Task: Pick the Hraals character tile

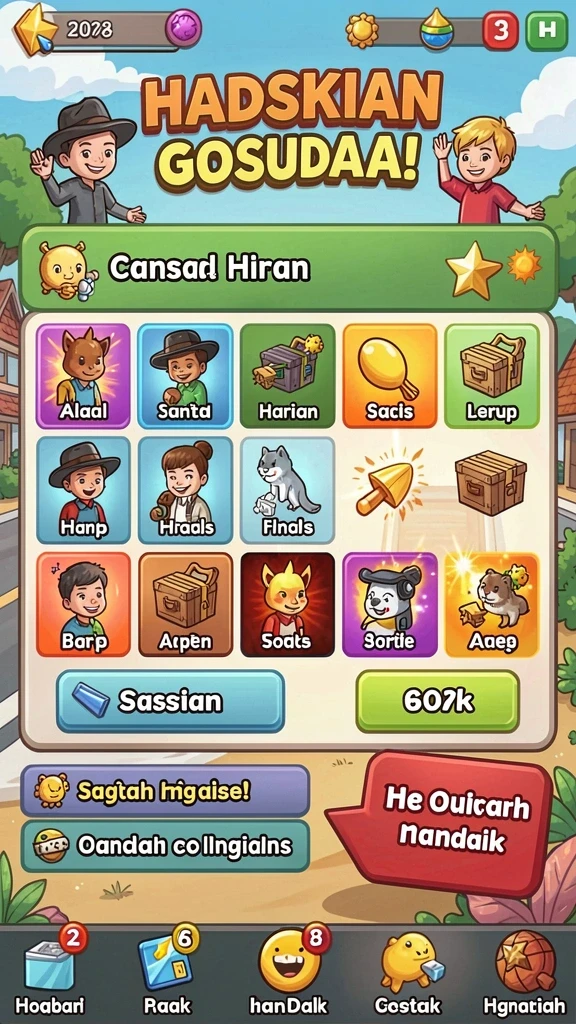Action: click(x=185, y=490)
